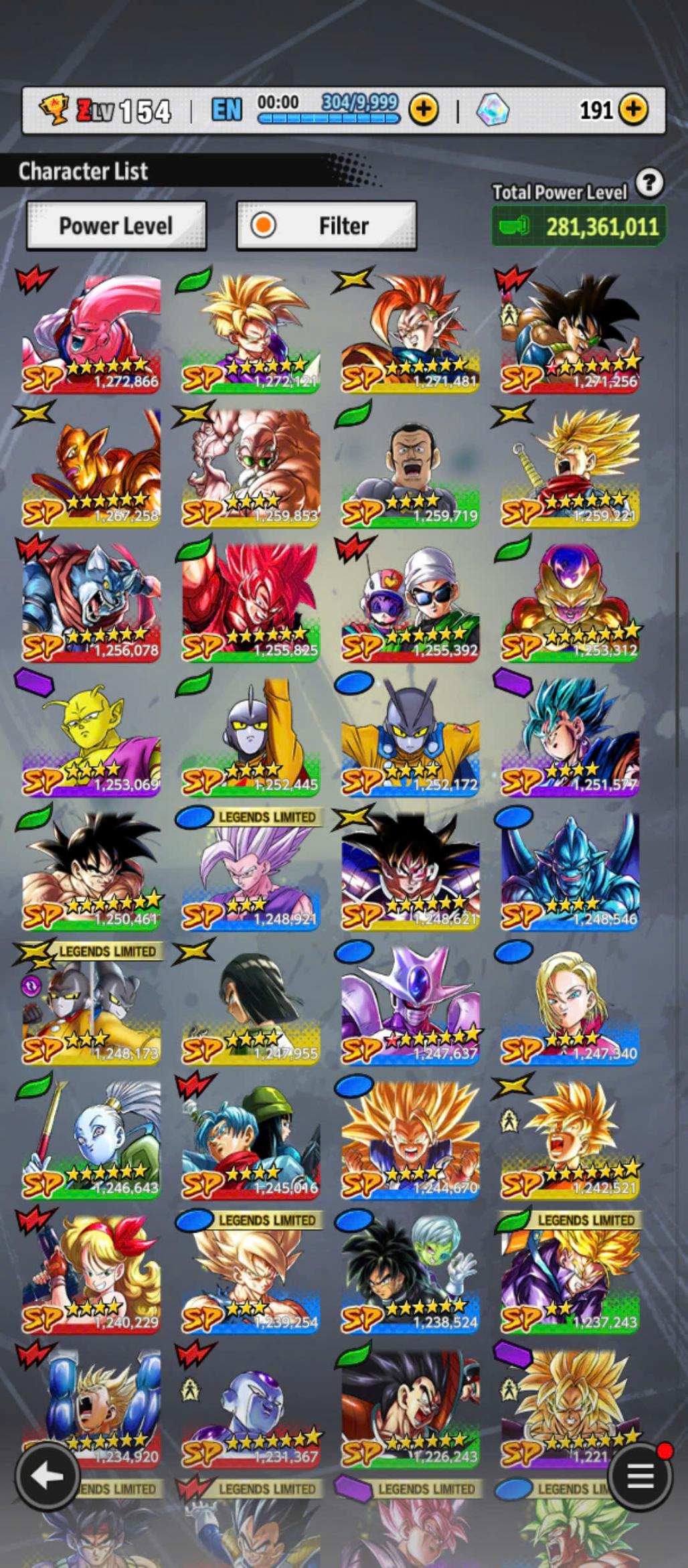Select character with power 1,272,121

pos(251,333)
